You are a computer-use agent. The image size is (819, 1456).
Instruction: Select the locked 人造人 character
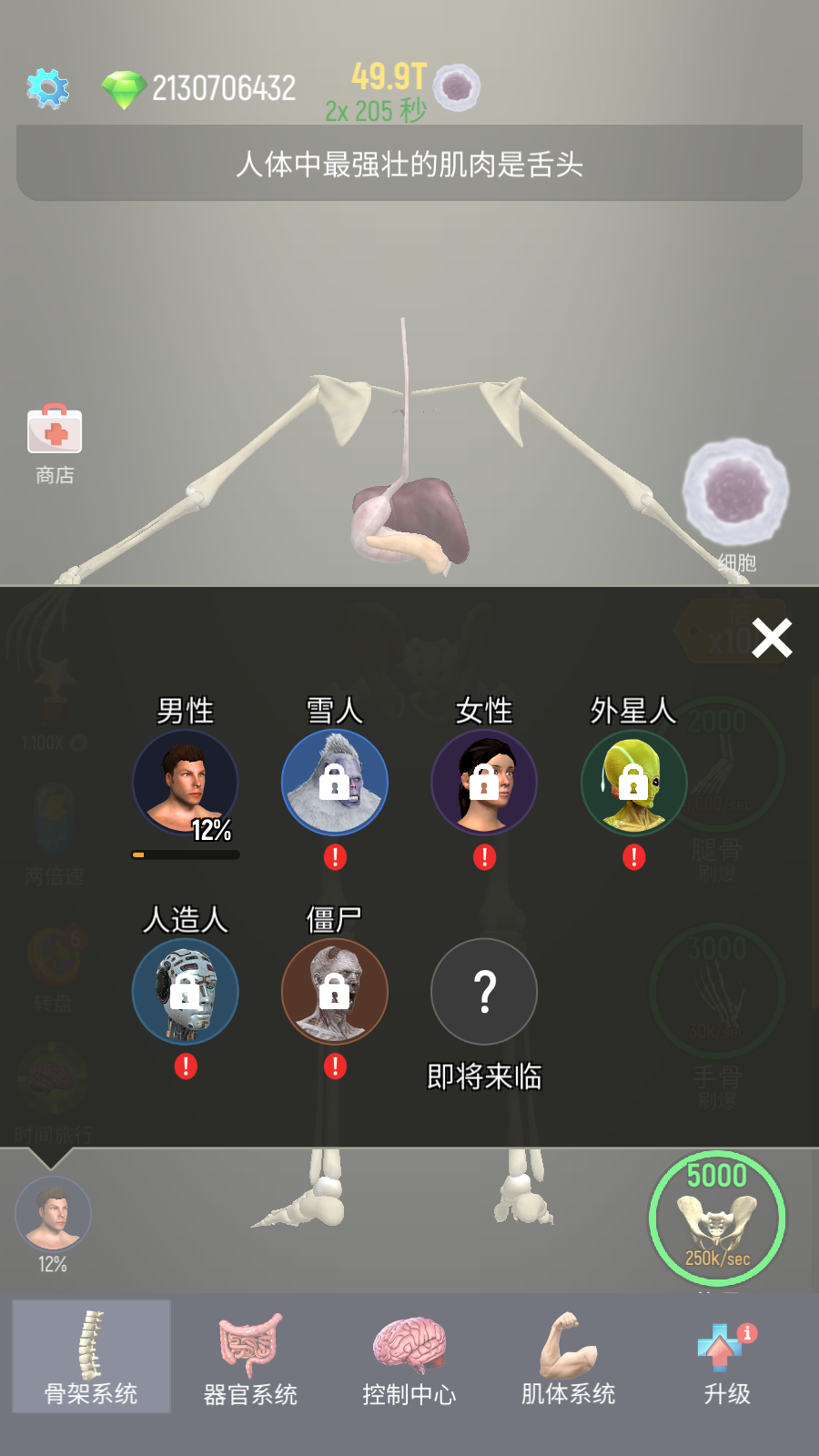pos(186,991)
